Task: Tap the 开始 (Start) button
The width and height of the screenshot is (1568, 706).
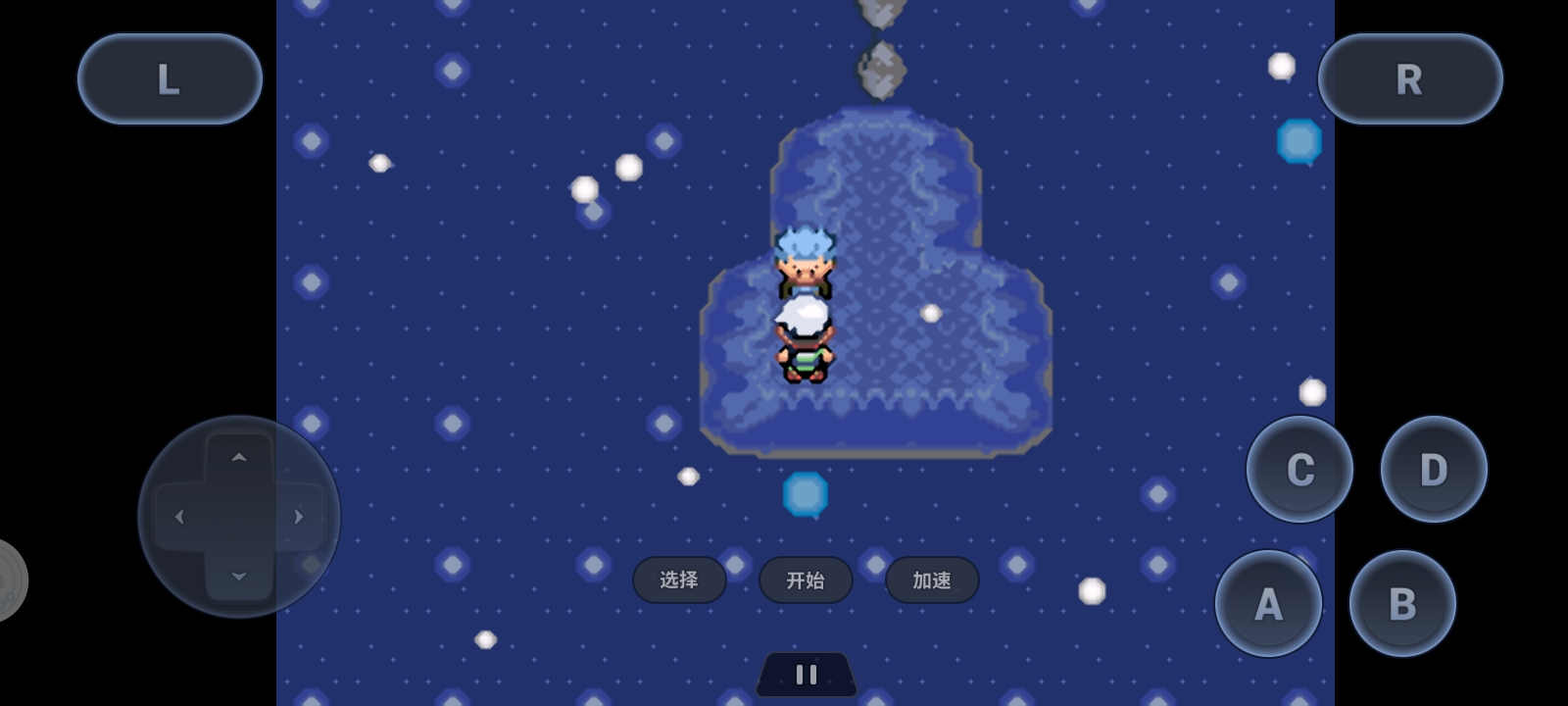Action: pyautogui.click(x=806, y=580)
